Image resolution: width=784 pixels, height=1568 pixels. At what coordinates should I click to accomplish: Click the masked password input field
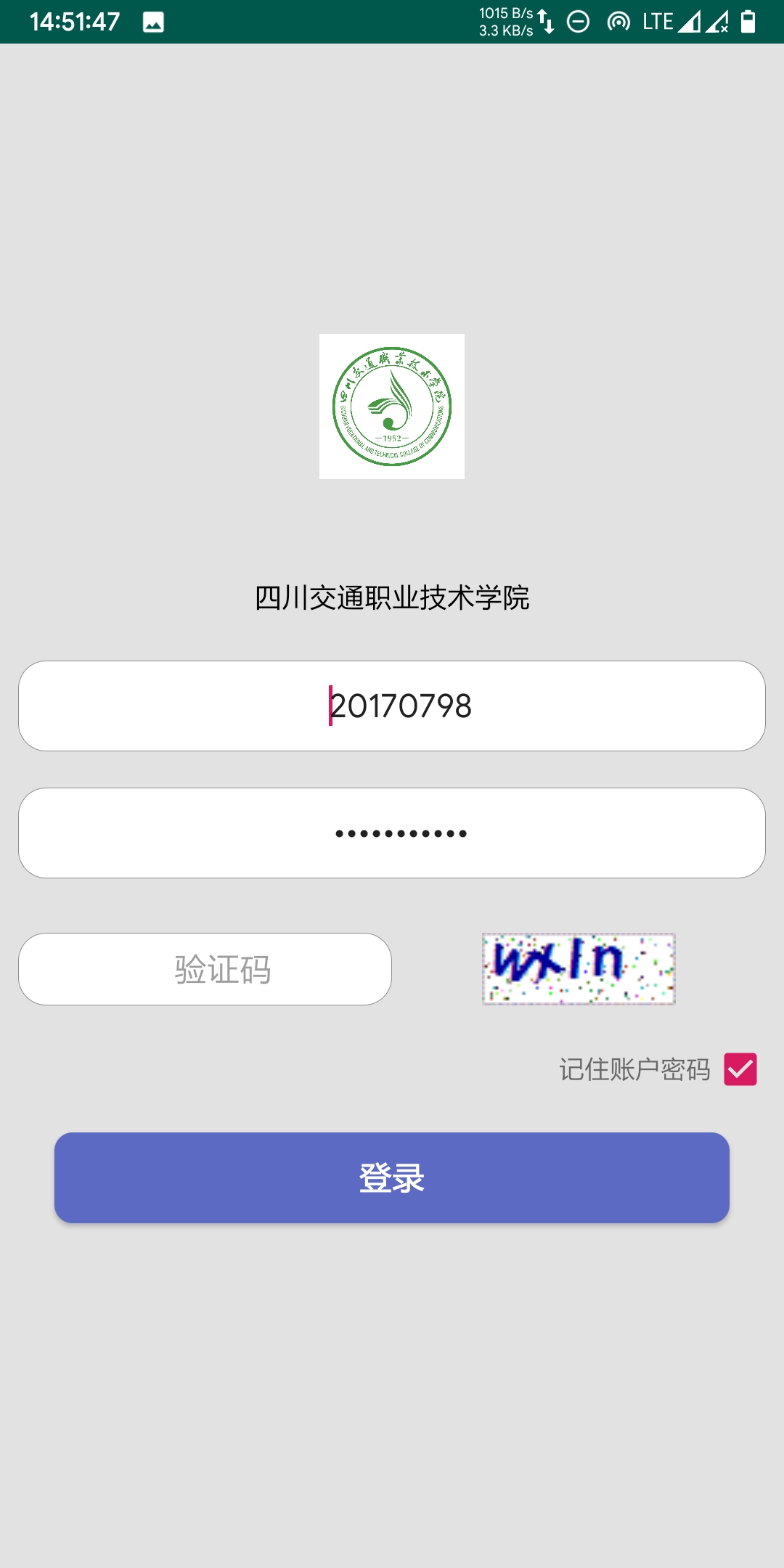coord(392,832)
